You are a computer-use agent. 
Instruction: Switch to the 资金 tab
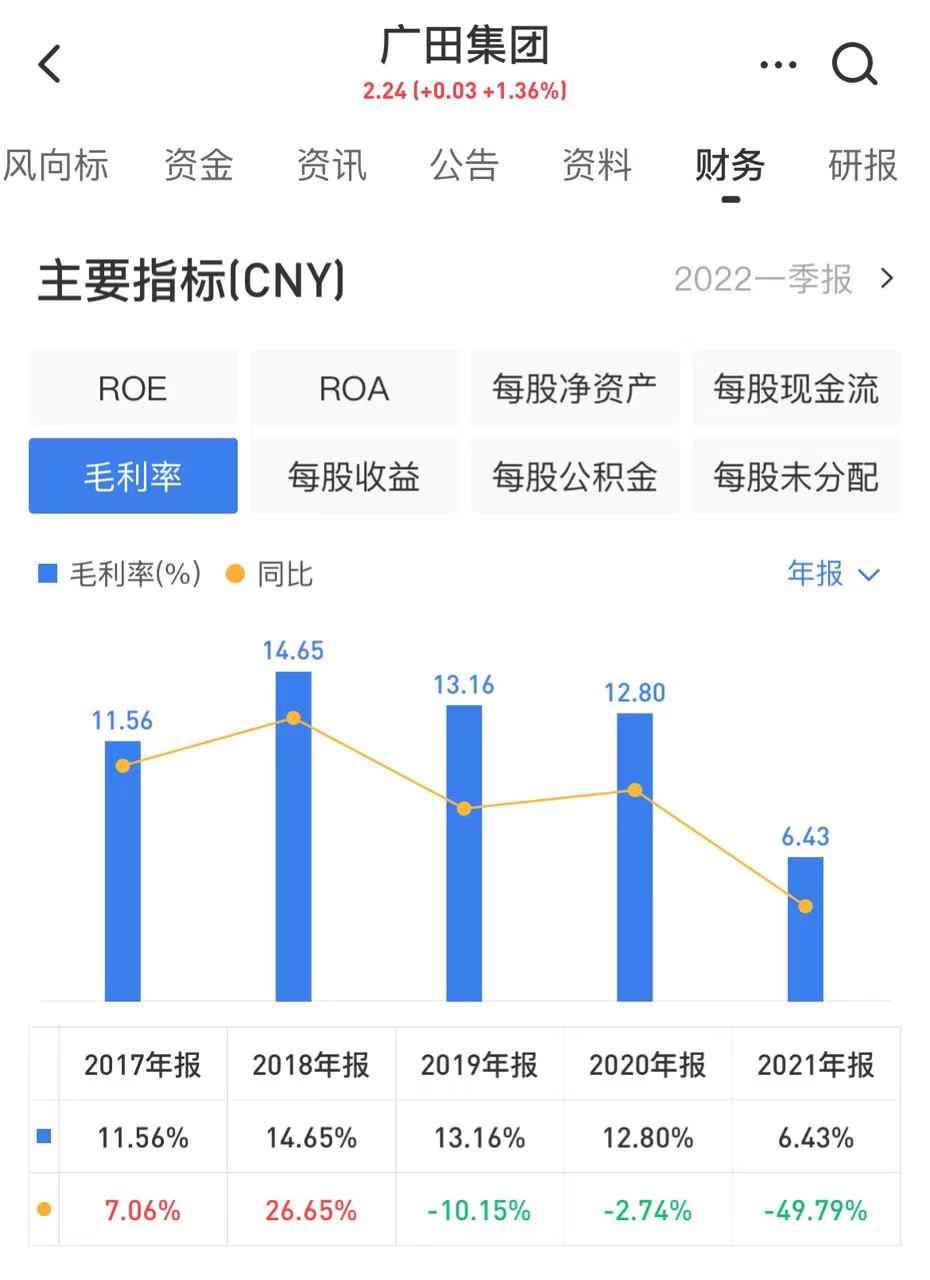click(199, 165)
